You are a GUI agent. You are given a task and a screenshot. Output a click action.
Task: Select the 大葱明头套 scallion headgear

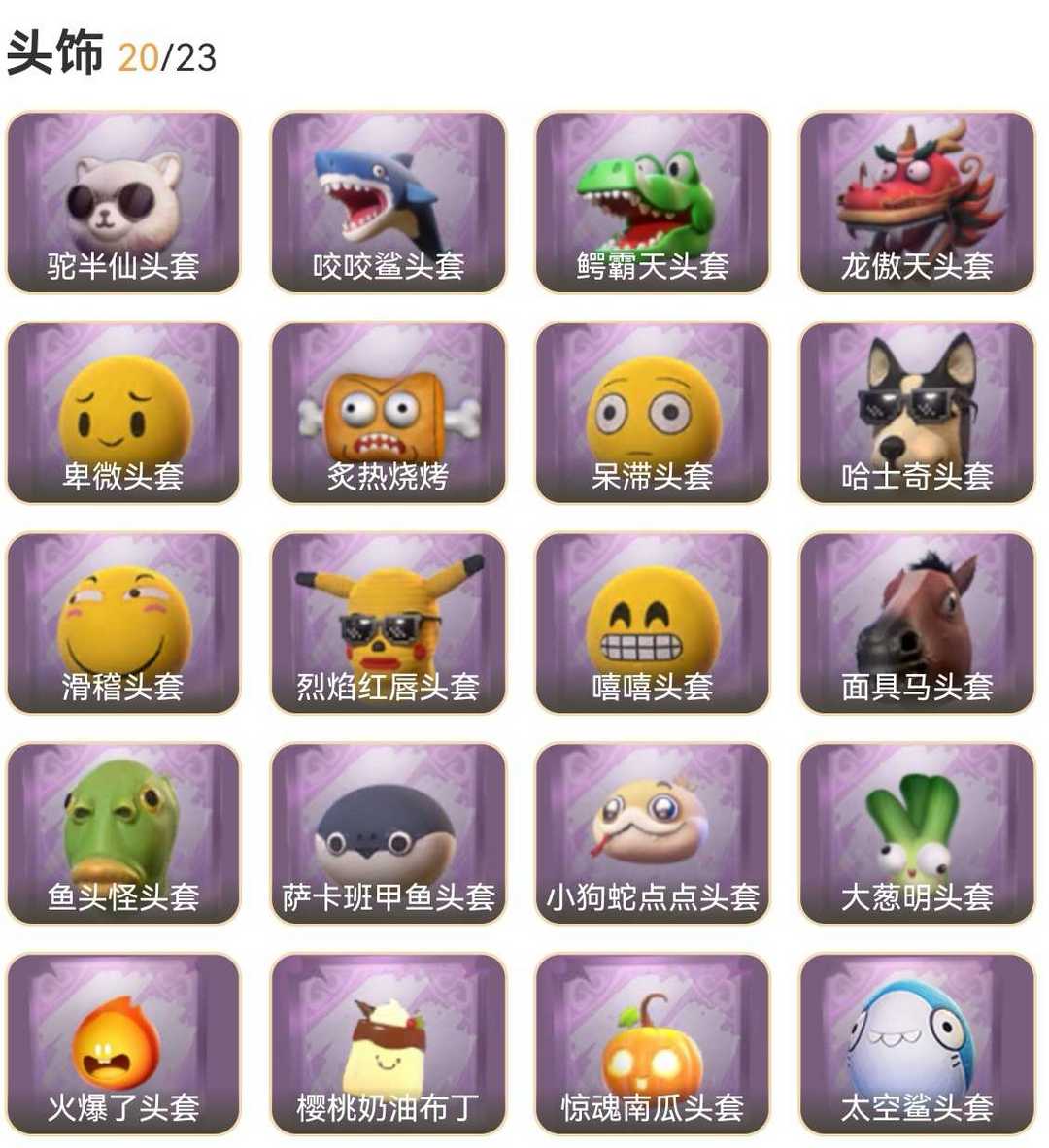click(917, 833)
